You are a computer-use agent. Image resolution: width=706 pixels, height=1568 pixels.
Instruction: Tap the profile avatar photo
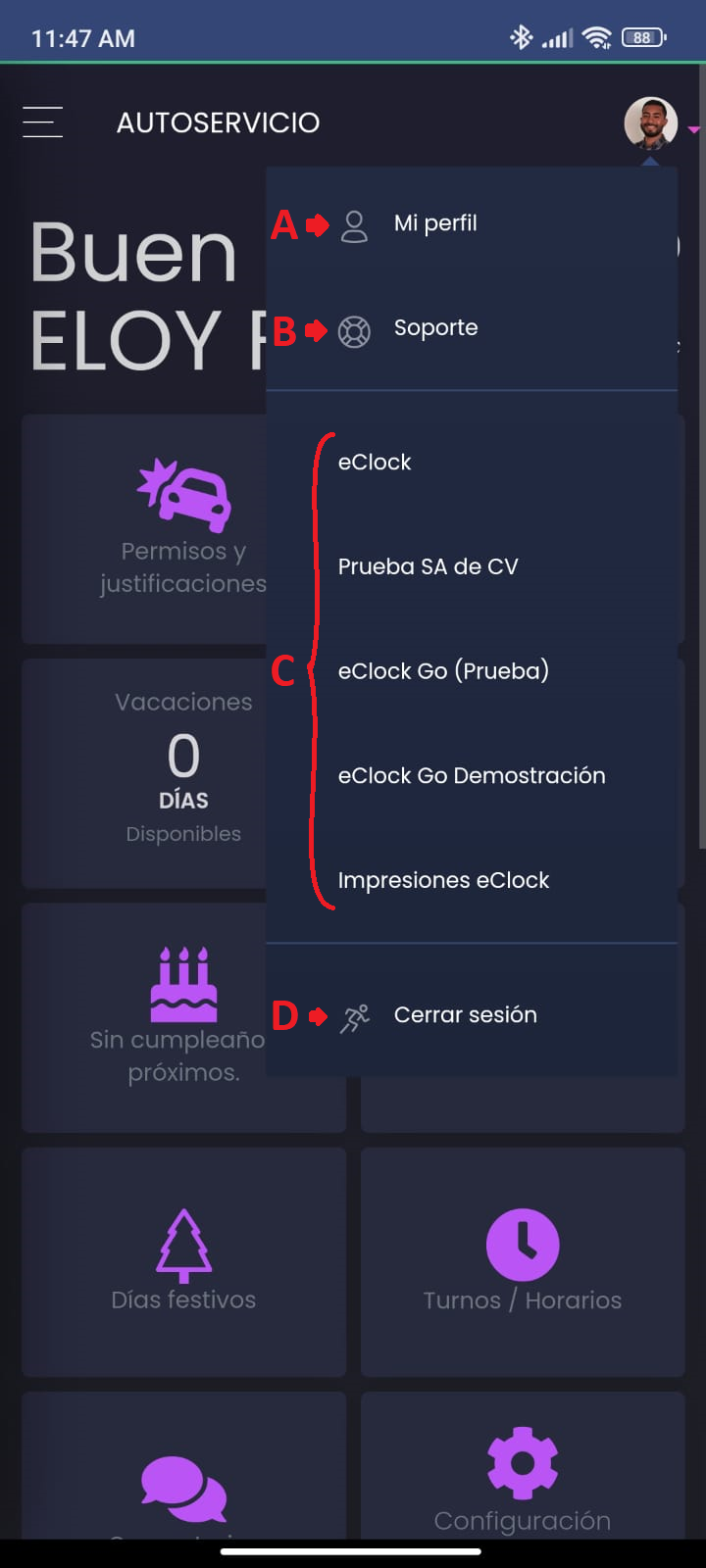point(651,123)
